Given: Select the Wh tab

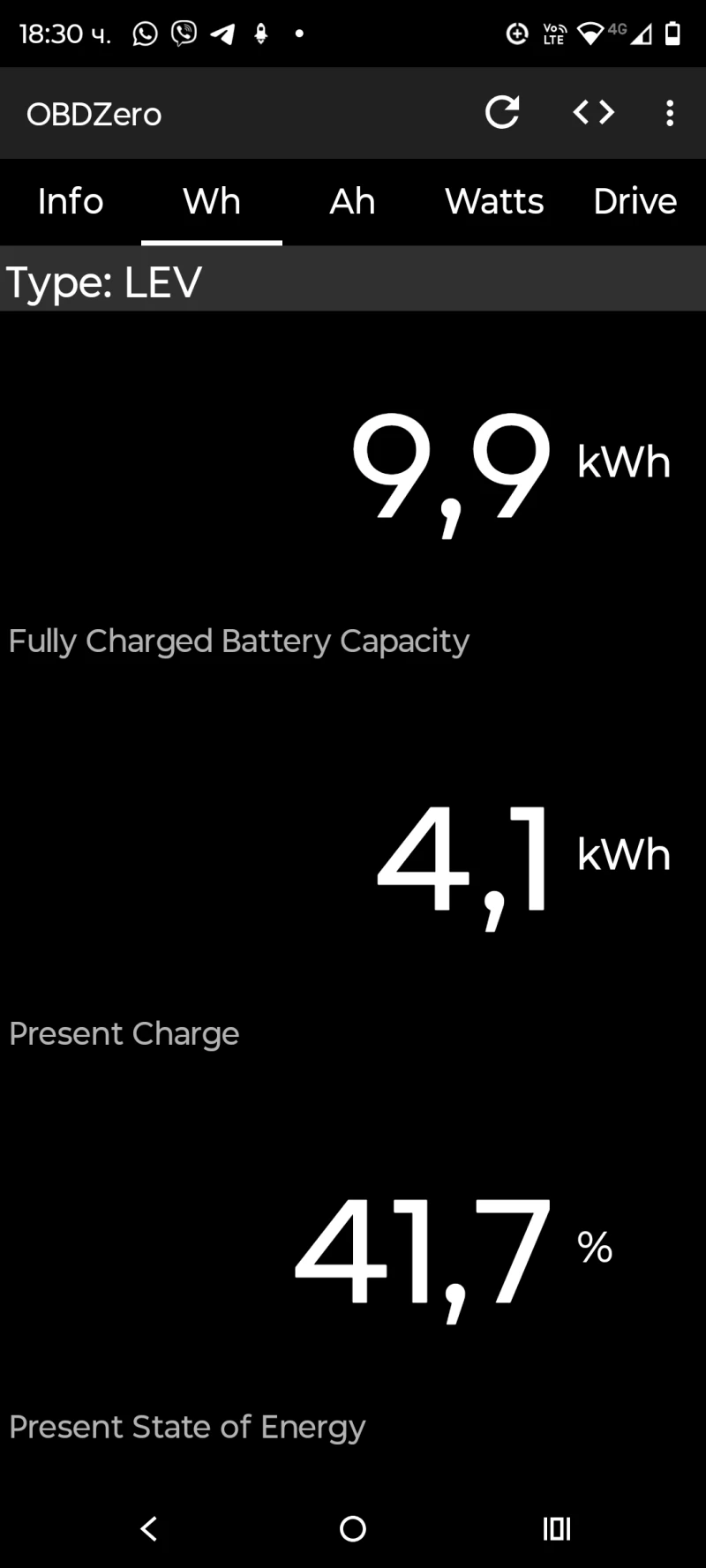Looking at the screenshot, I should point(212,202).
